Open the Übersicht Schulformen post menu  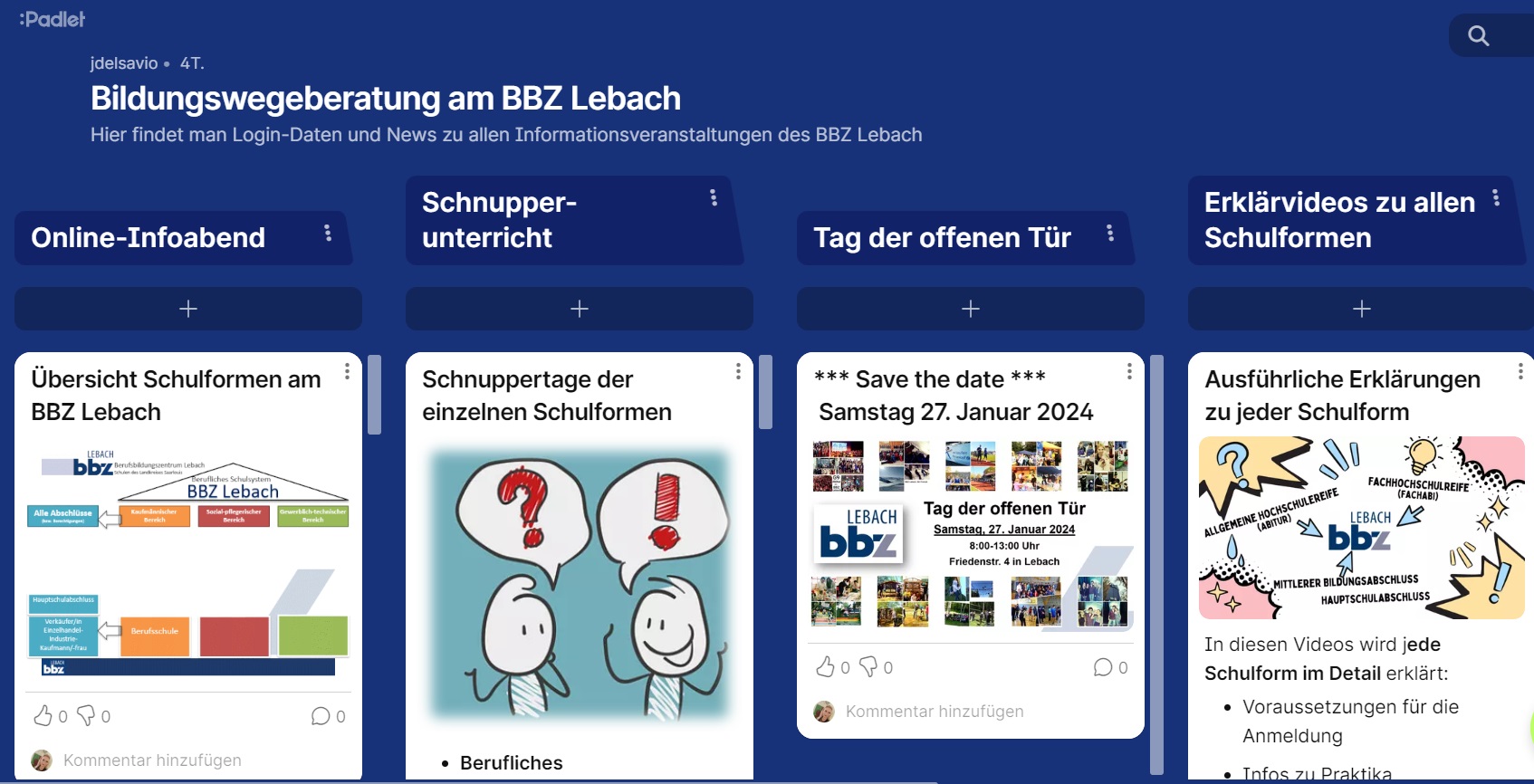(347, 372)
